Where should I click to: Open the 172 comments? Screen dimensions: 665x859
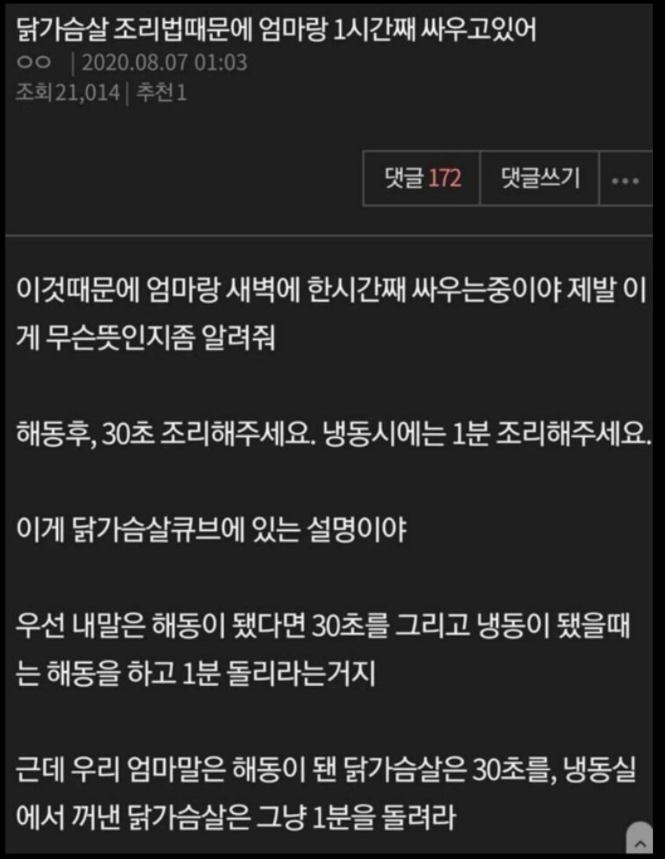(423, 179)
